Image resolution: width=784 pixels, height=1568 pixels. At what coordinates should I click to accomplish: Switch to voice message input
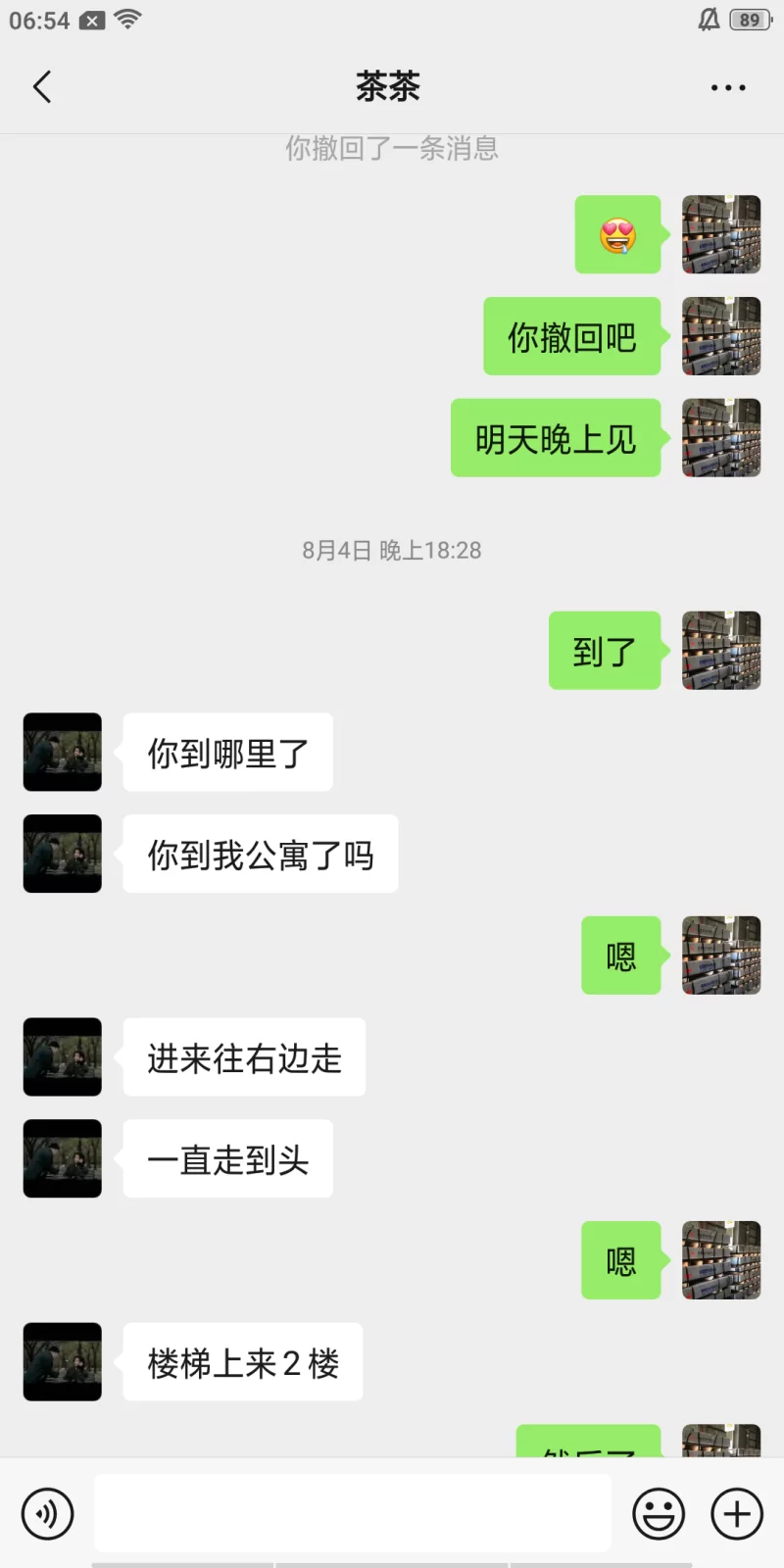tap(47, 1513)
